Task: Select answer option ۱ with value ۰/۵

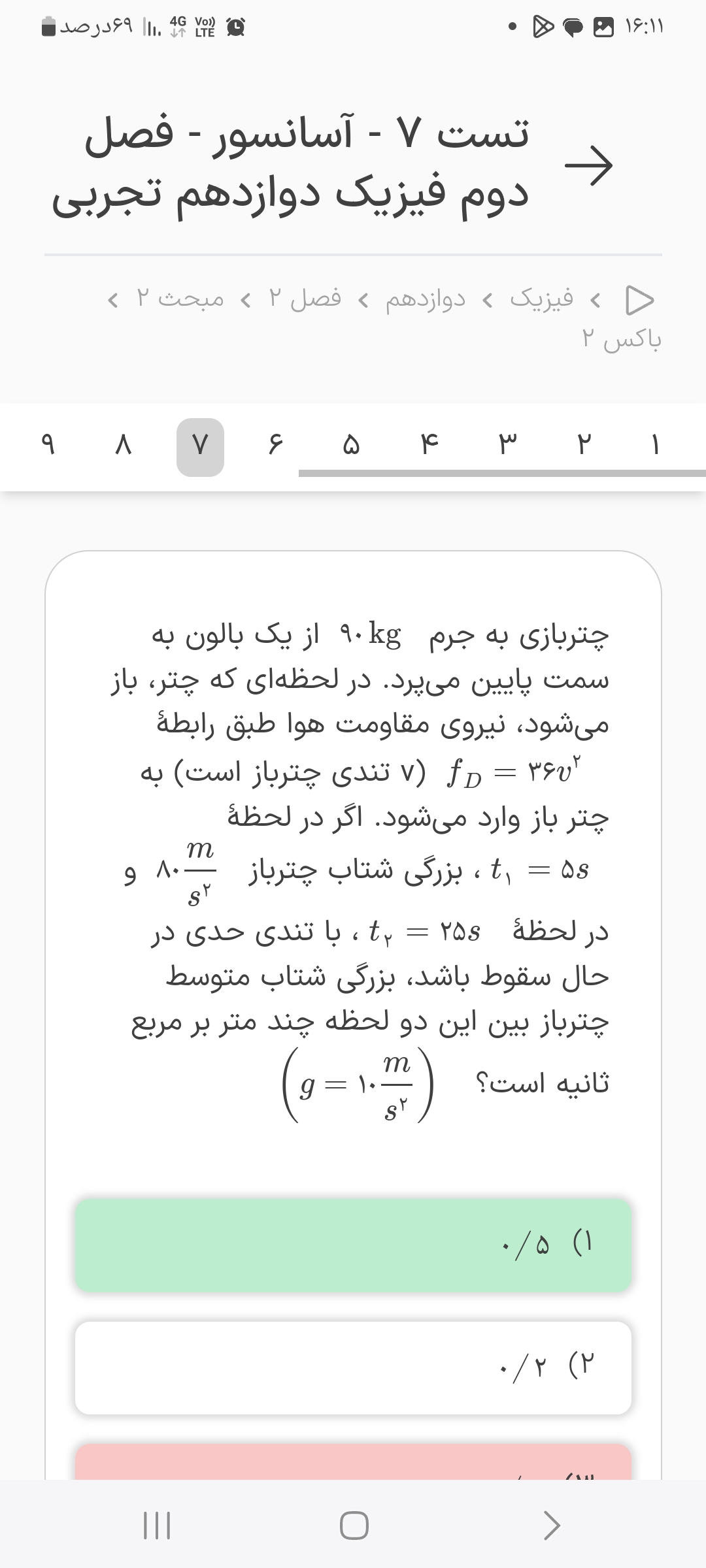Action: tap(353, 1245)
